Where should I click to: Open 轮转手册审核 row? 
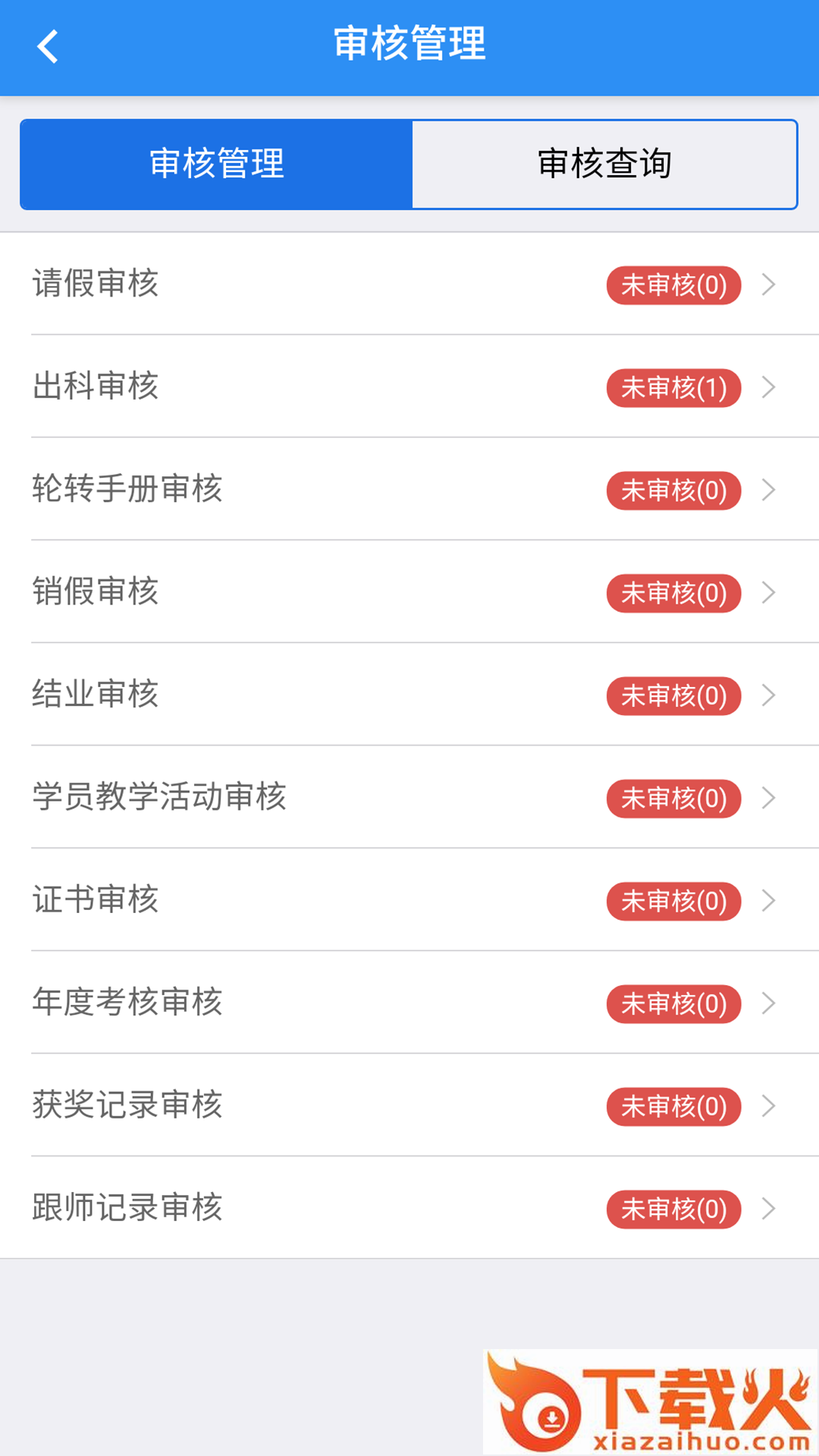[x=409, y=489]
